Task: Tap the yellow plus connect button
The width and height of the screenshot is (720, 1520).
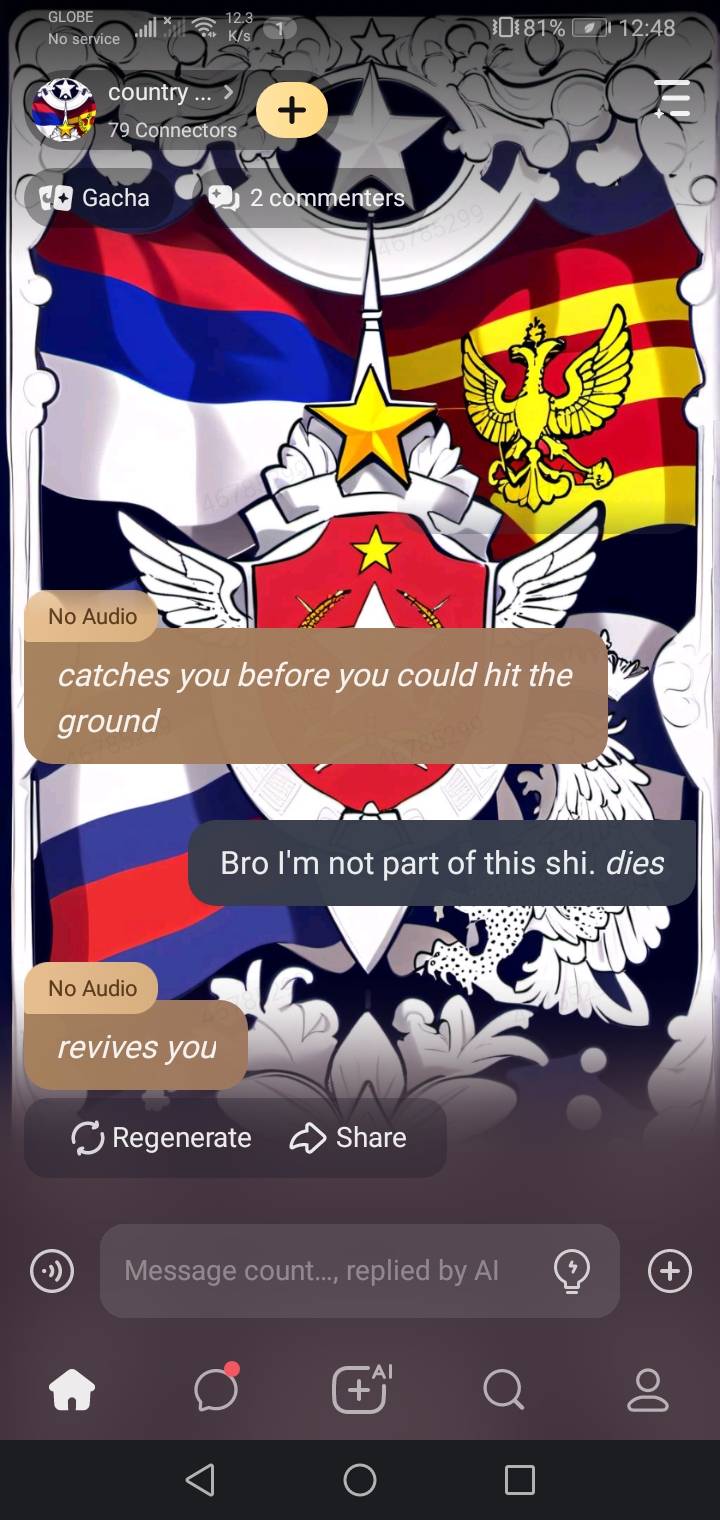Action: (x=292, y=110)
